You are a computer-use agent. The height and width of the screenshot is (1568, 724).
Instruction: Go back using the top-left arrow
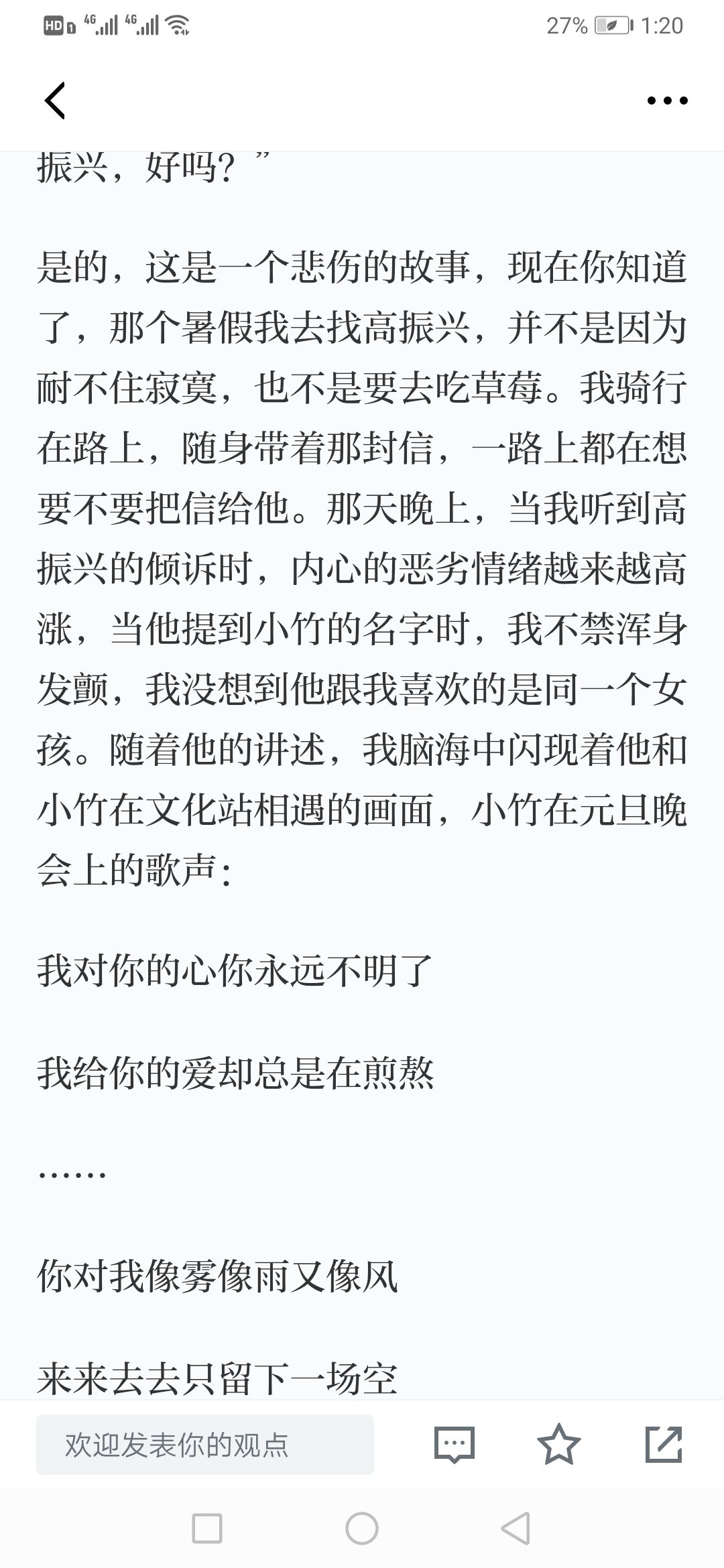(55, 101)
